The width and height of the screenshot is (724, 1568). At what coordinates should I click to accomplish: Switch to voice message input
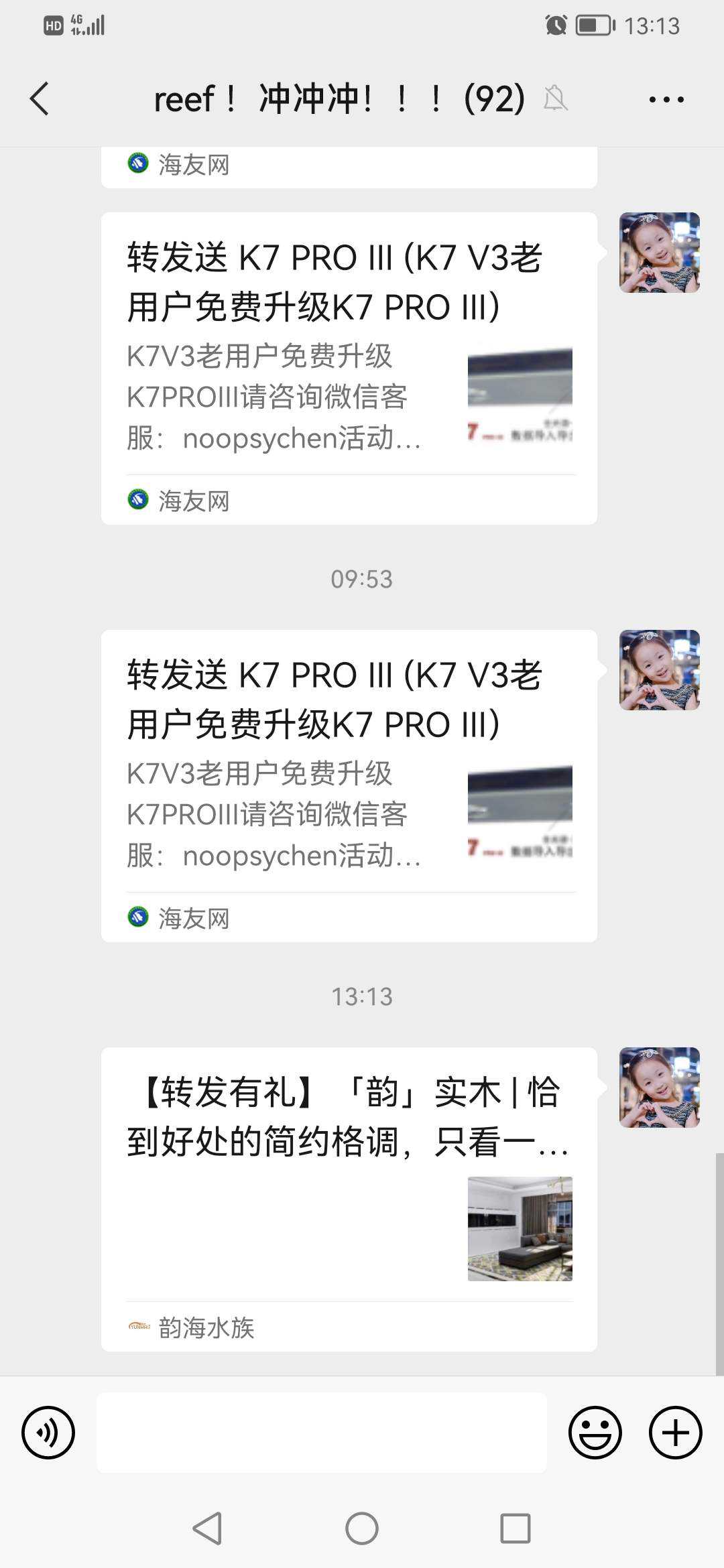[48, 1433]
